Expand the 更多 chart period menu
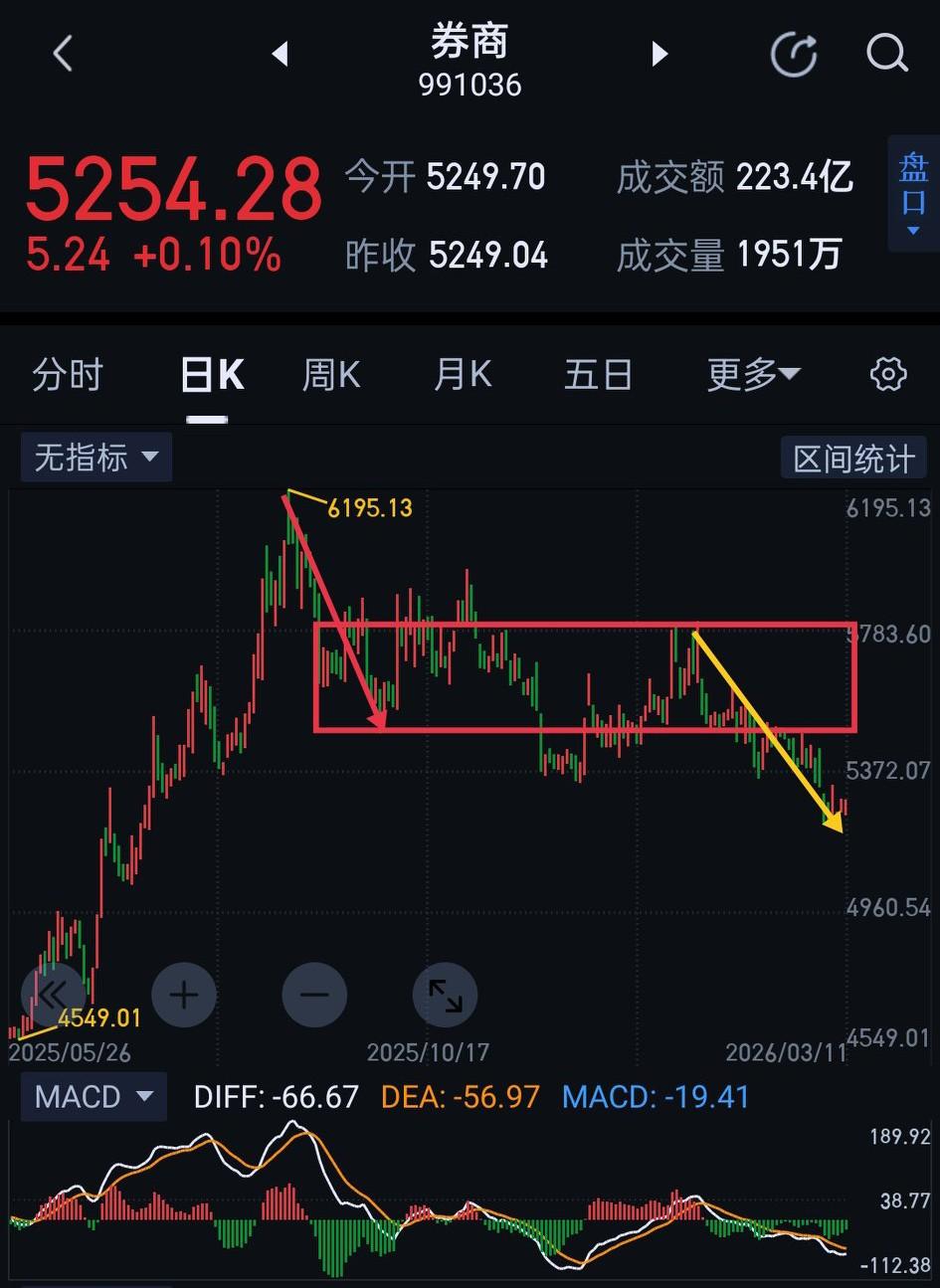940x1288 pixels. 753,373
